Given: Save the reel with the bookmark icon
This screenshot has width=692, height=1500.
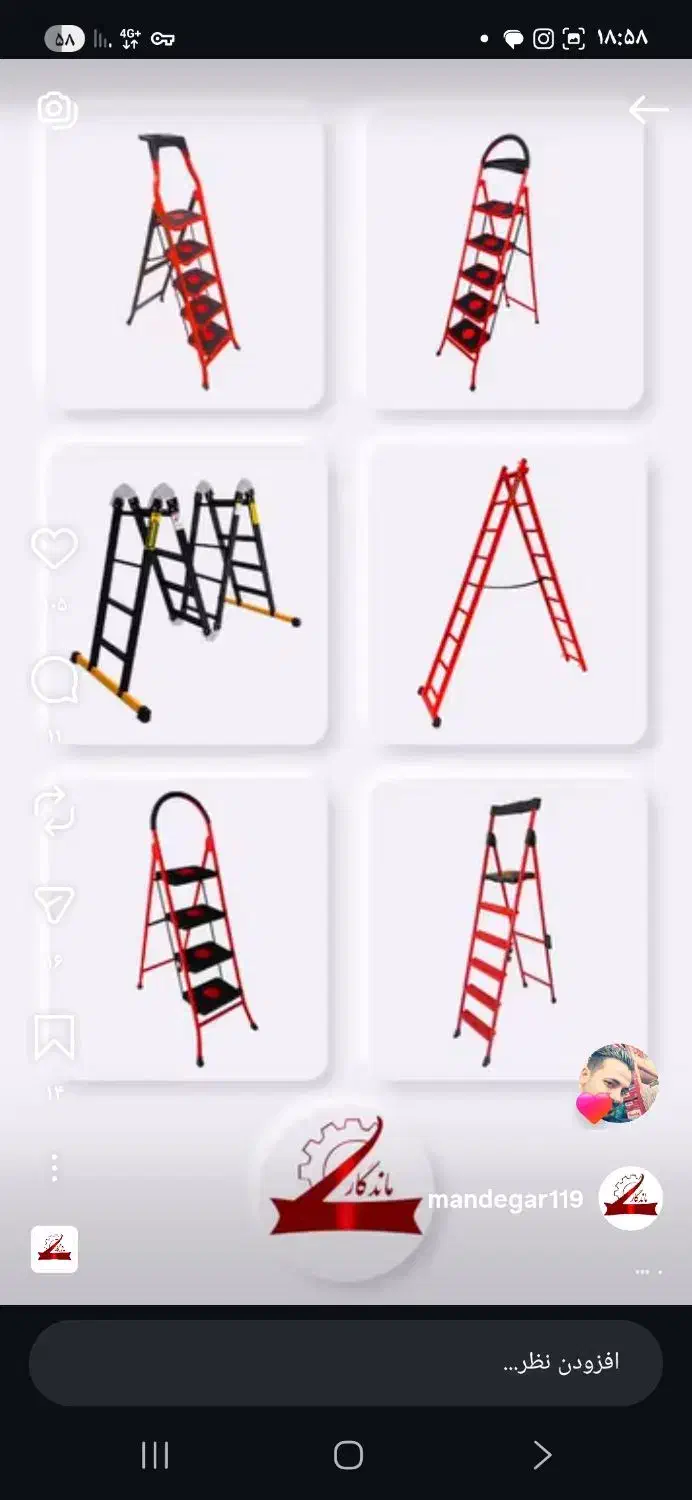Looking at the screenshot, I should click(54, 1037).
